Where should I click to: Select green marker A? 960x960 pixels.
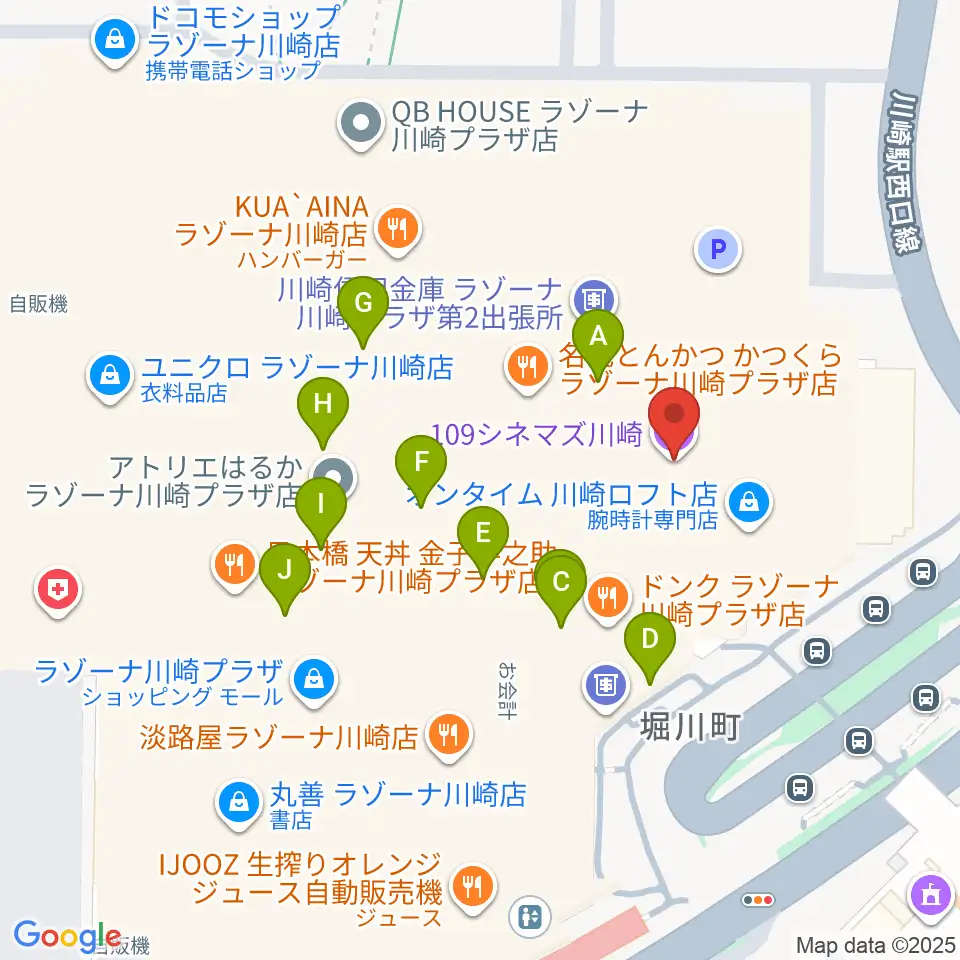pos(598,338)
